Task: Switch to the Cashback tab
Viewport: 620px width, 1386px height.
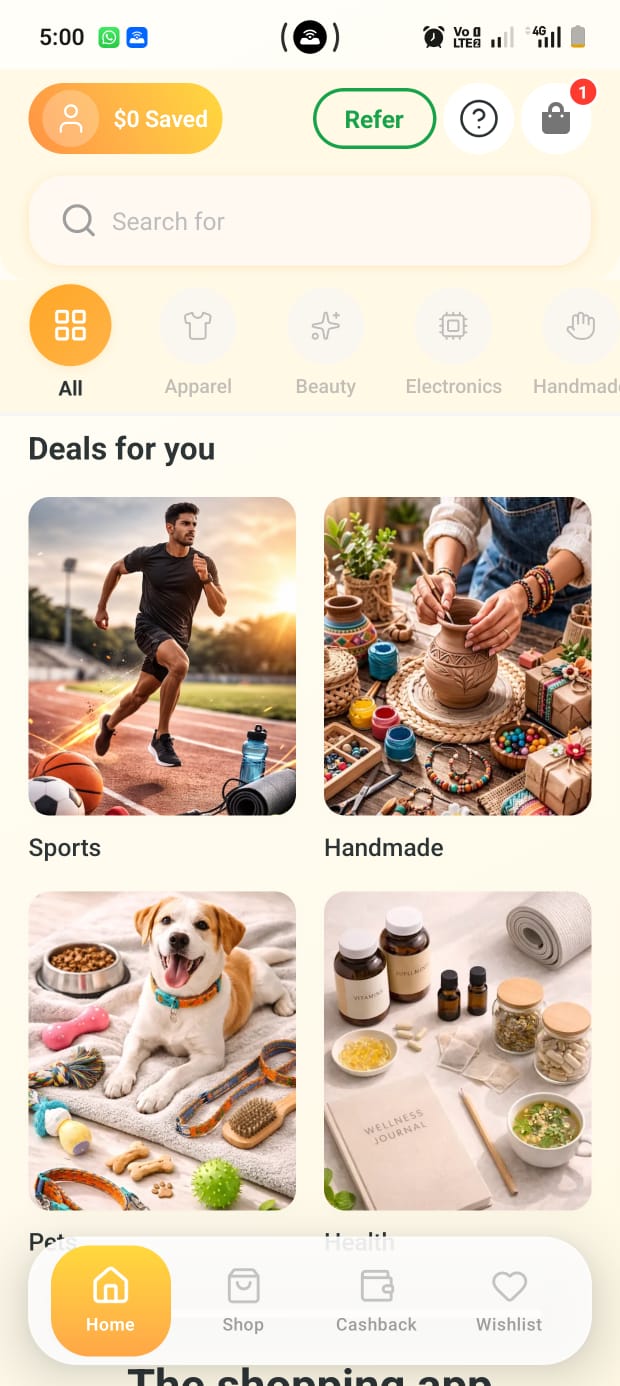Action: (x=376, y=1300)
